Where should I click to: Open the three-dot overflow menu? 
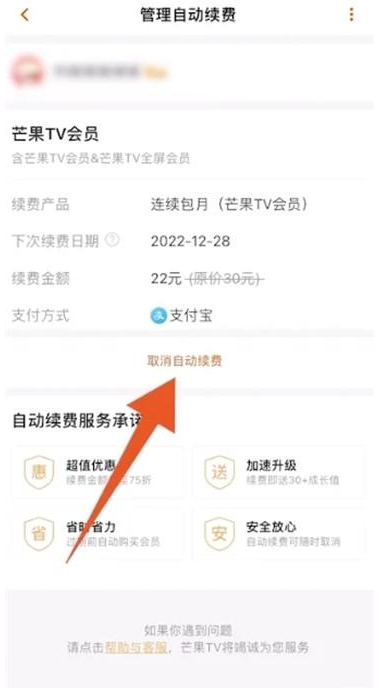click(351, 15)
